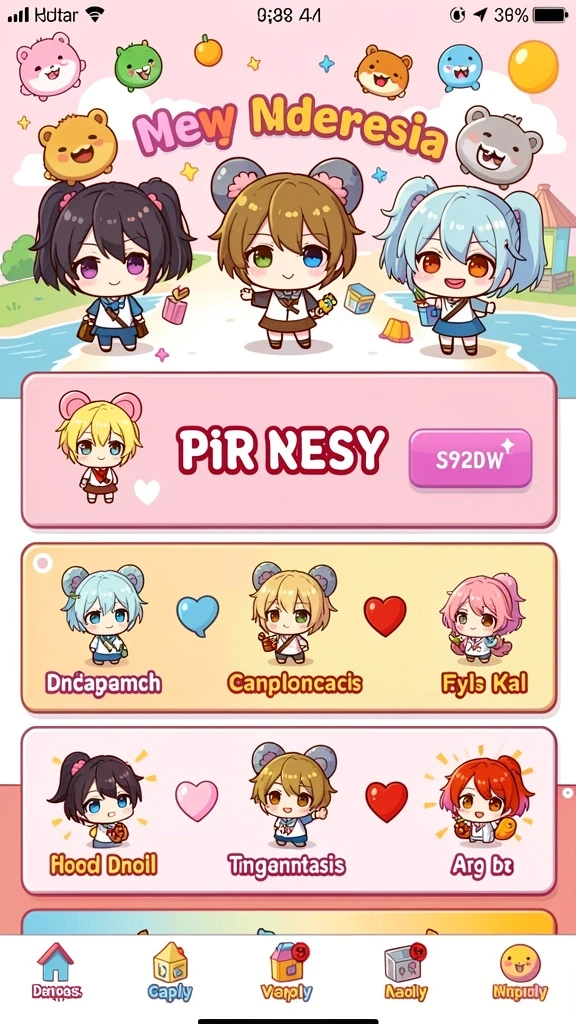Image resolution: width=576 pixels, height=1024 pixels.
Task: Tap the red heart beside Arg bz
Action: pos(386,801)
